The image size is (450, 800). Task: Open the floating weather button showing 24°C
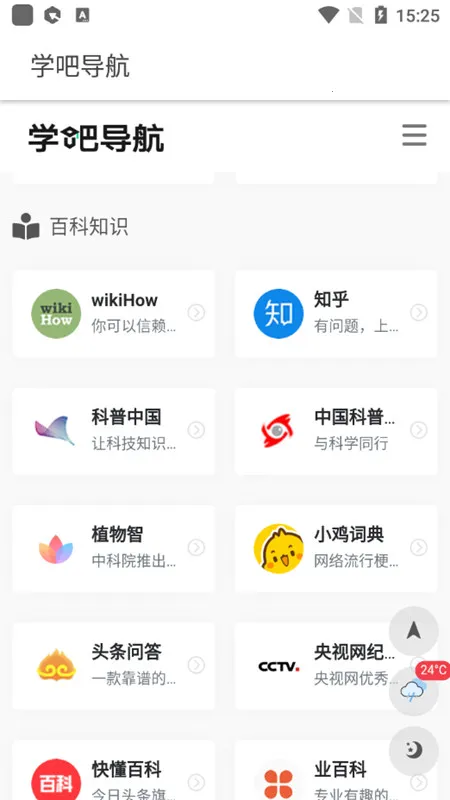coord(414,690)
